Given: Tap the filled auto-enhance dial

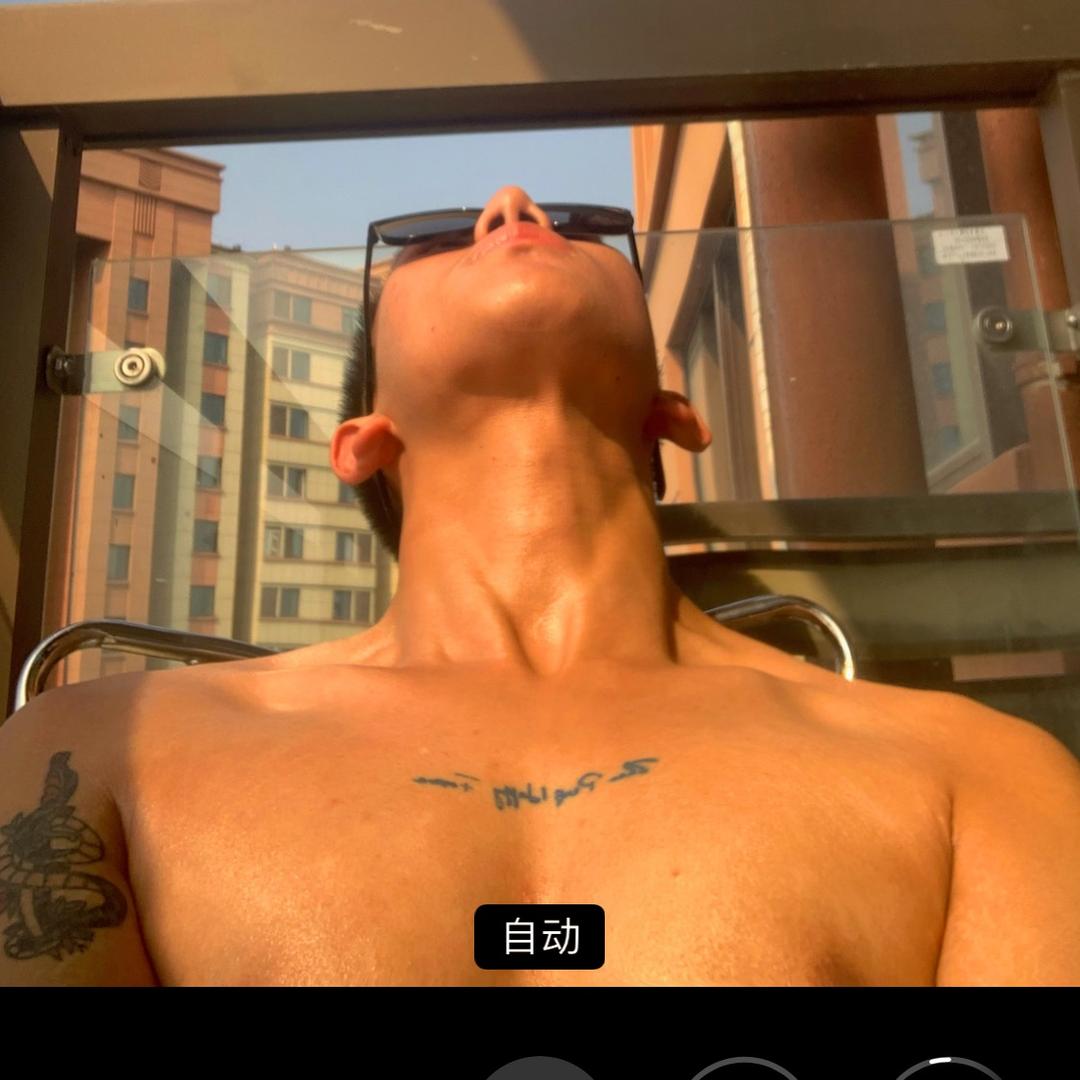Looking at the screenshot, I should click(x=540, y=1070).
